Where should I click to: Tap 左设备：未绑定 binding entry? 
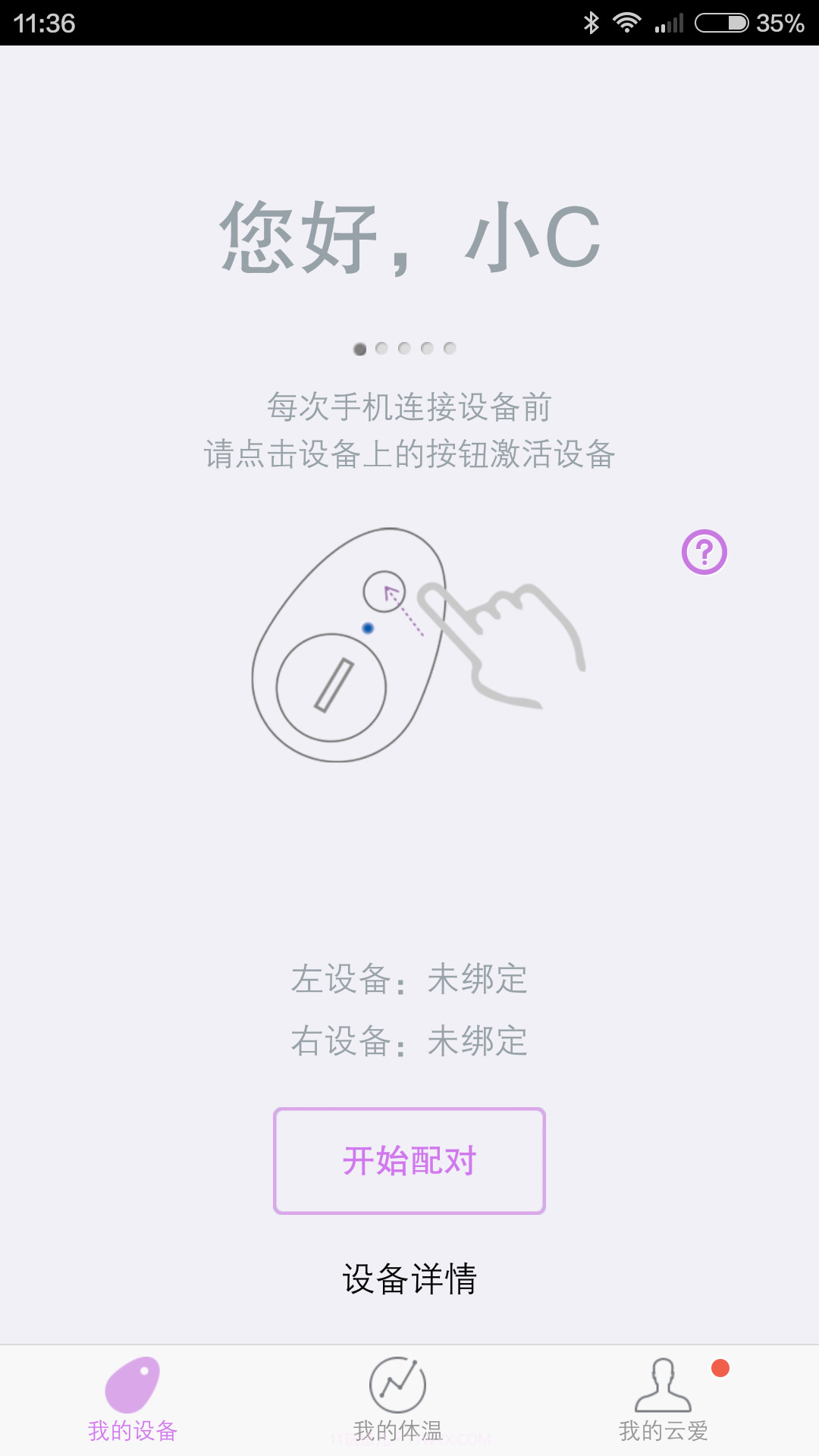(x=409, y=980)
